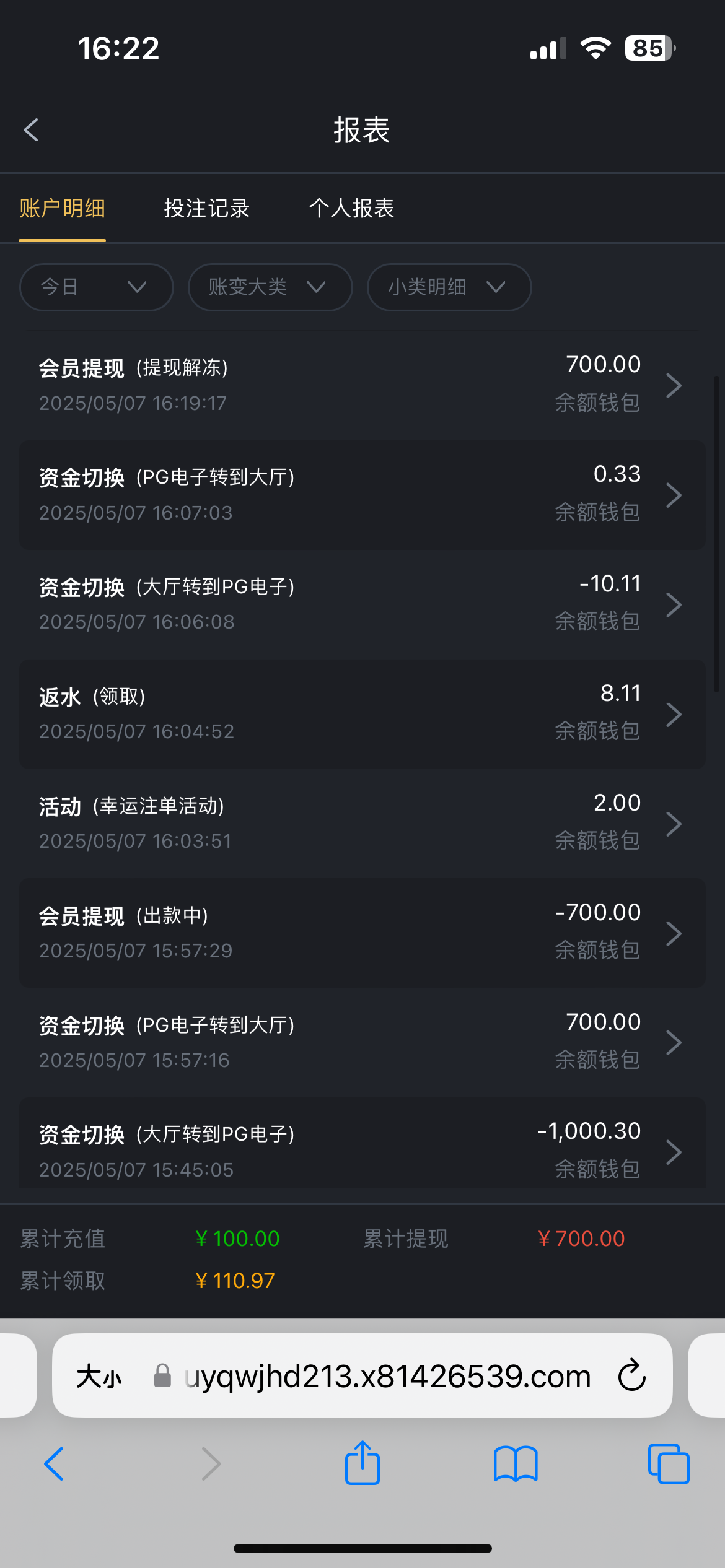Open the 大小 page settings menu
The image size is (725, 1568).
(x=99, y=1377)
